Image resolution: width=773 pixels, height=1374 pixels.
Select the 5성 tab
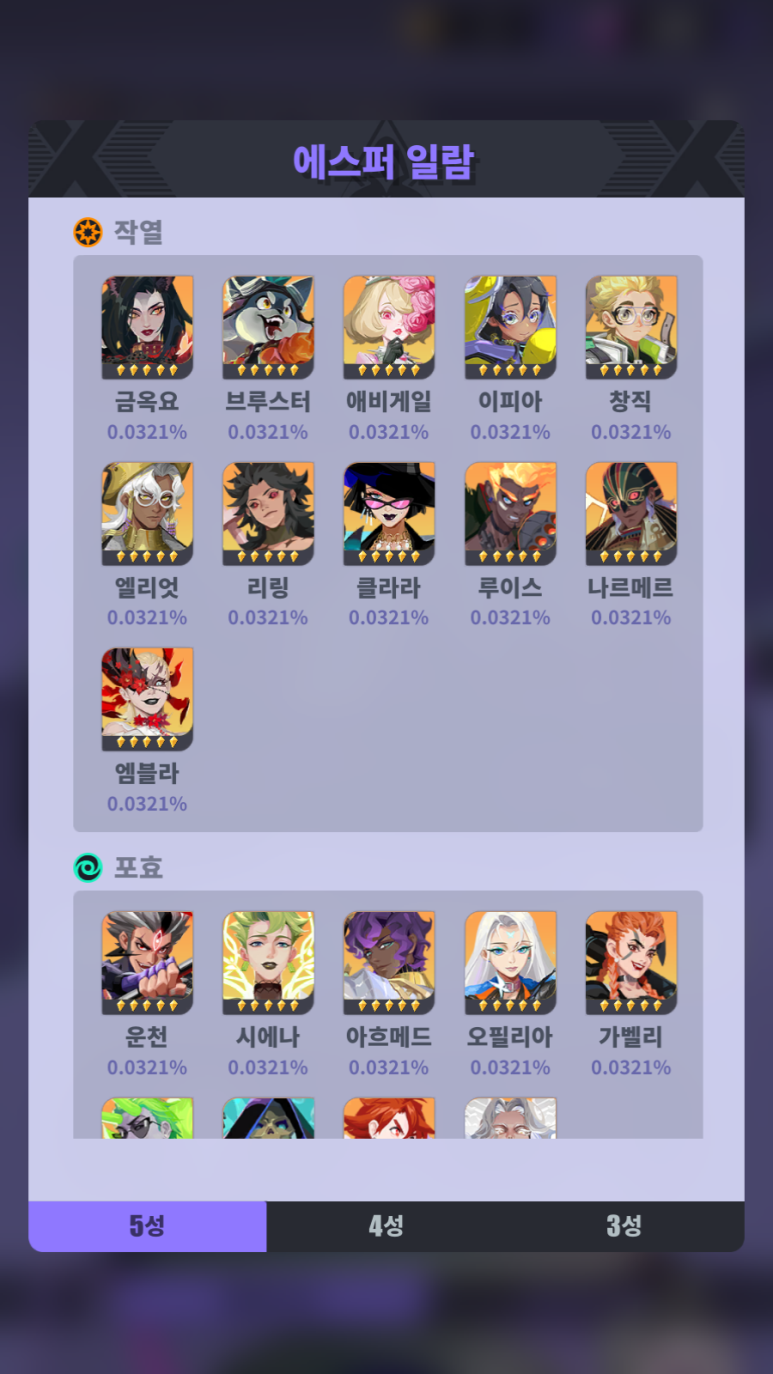(x=147, y=1226)
